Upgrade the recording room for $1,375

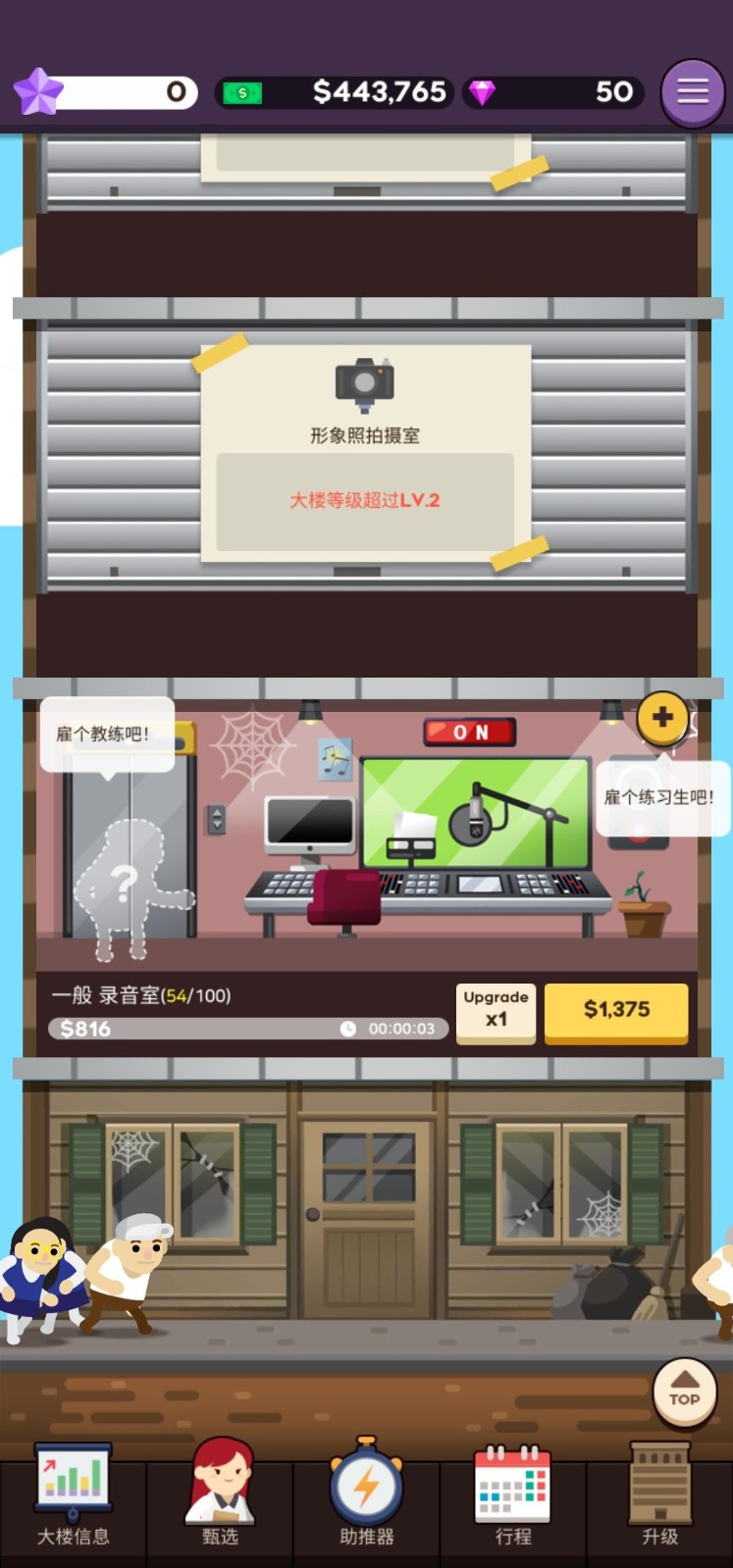(x=616, y=1011)
